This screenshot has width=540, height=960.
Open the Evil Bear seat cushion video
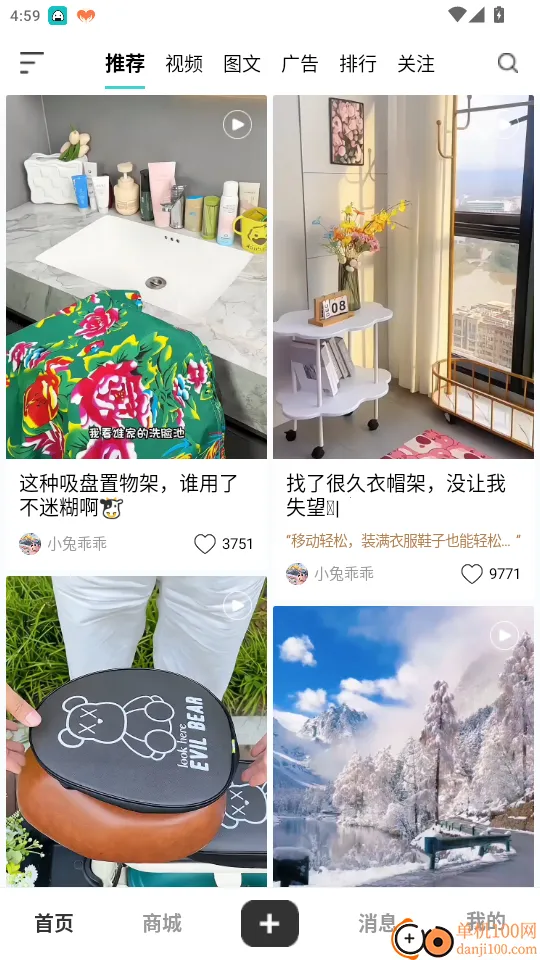pyautogui.click(x=137, y=731)
